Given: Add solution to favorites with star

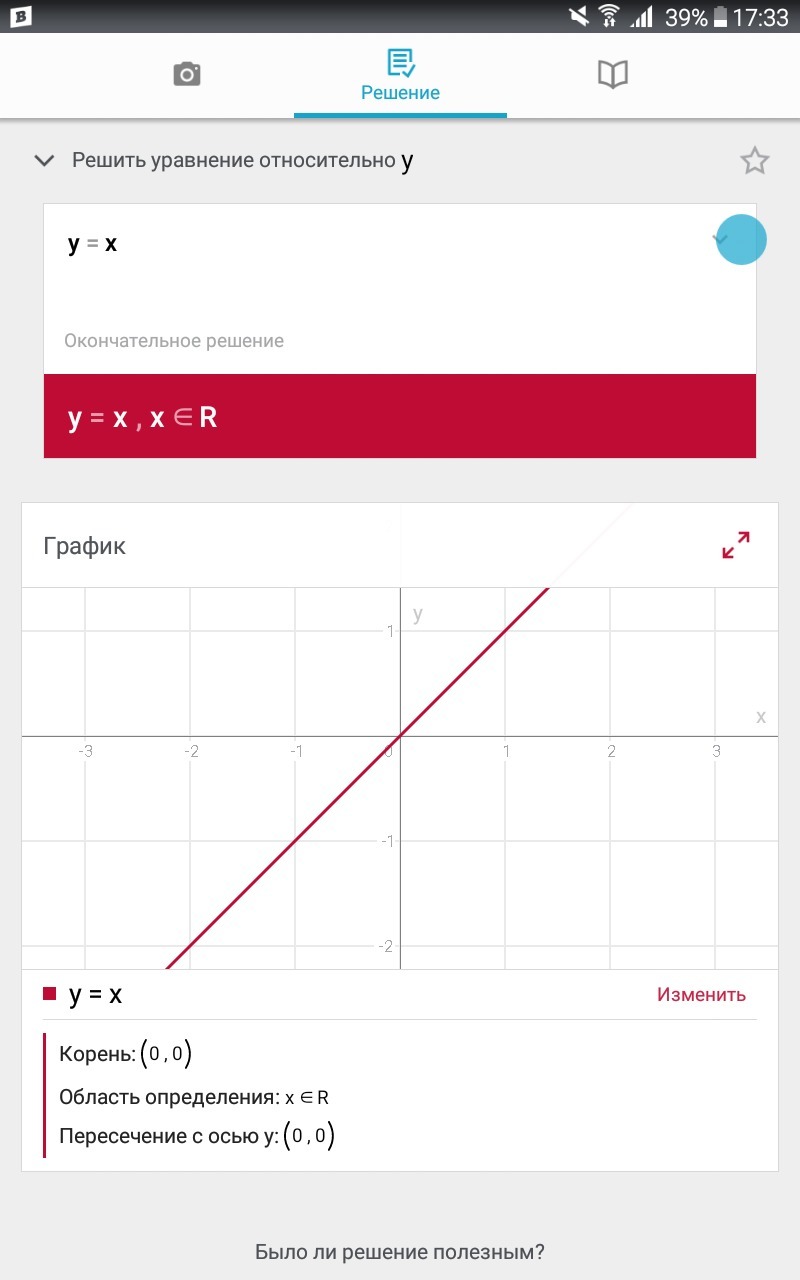Looking at the screenshot, I should pos(754,161).
